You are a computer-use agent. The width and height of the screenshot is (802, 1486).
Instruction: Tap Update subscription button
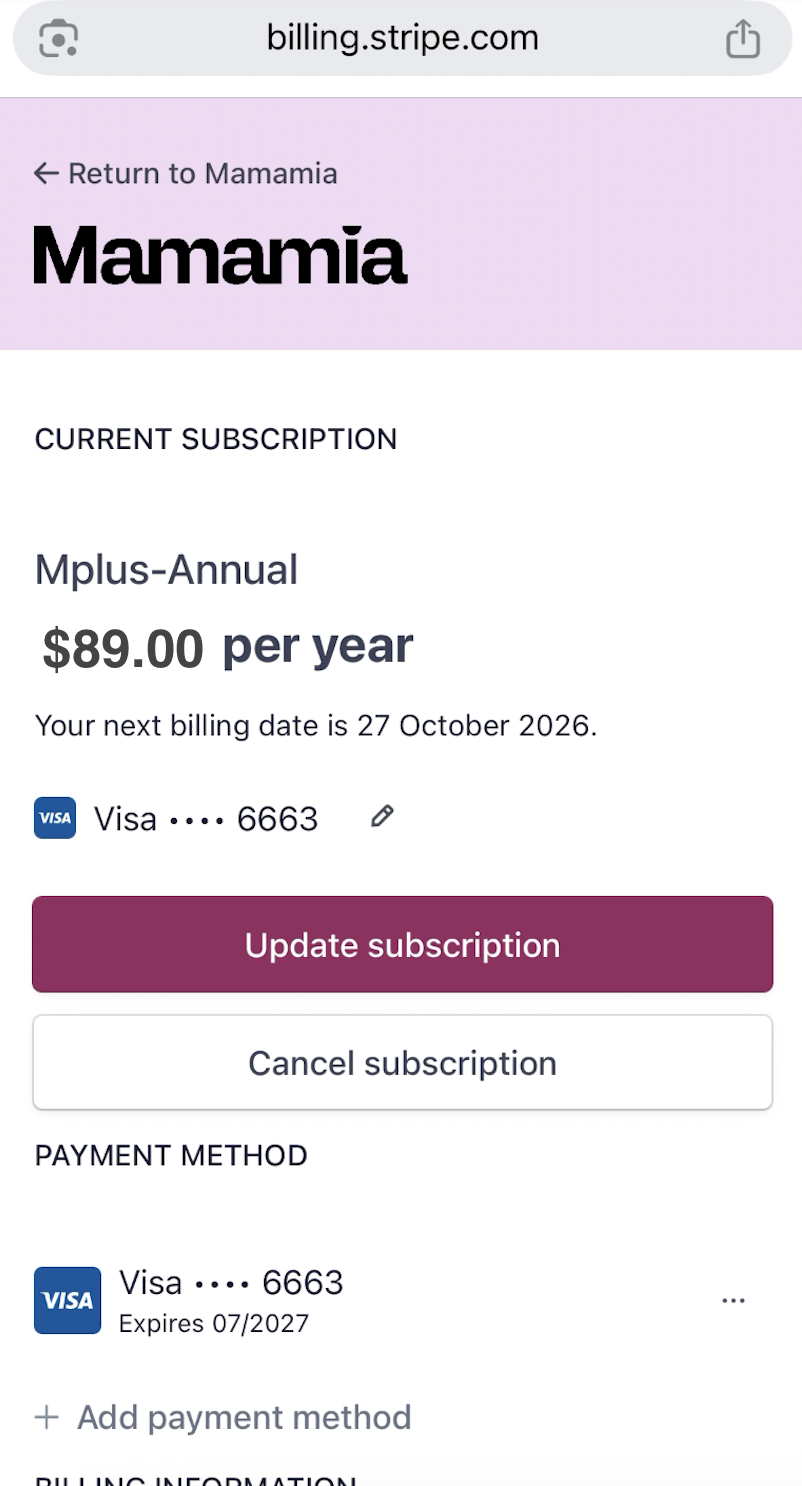tap(402, 945)
